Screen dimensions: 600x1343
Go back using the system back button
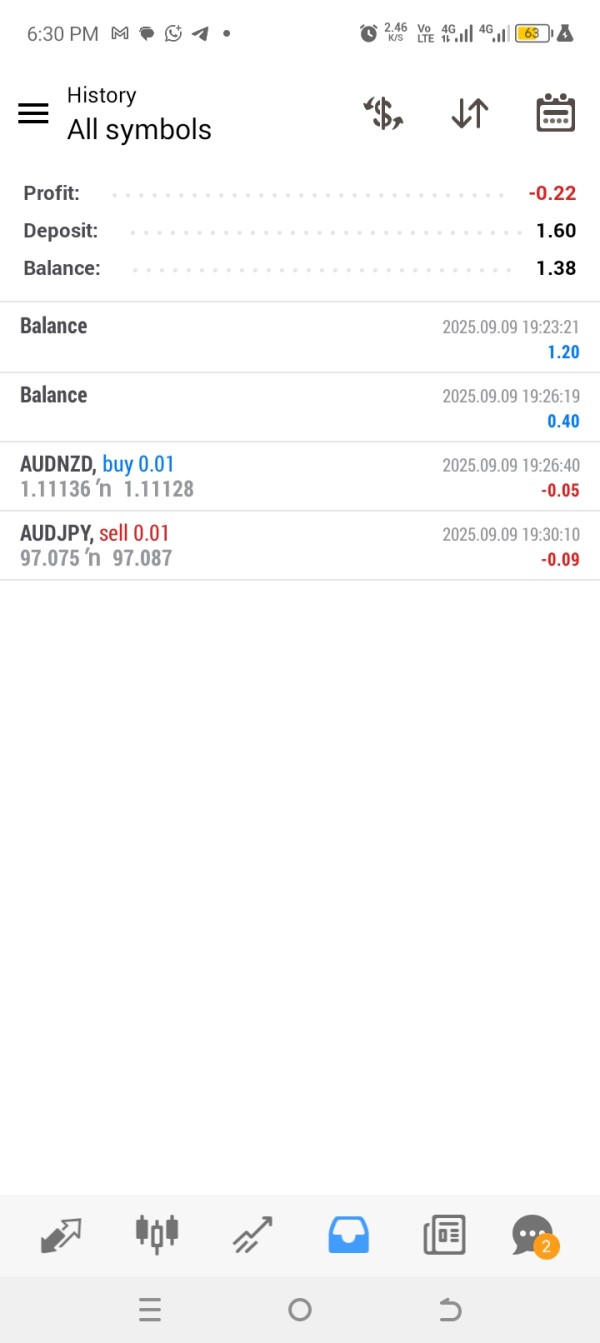[450, 1309]
